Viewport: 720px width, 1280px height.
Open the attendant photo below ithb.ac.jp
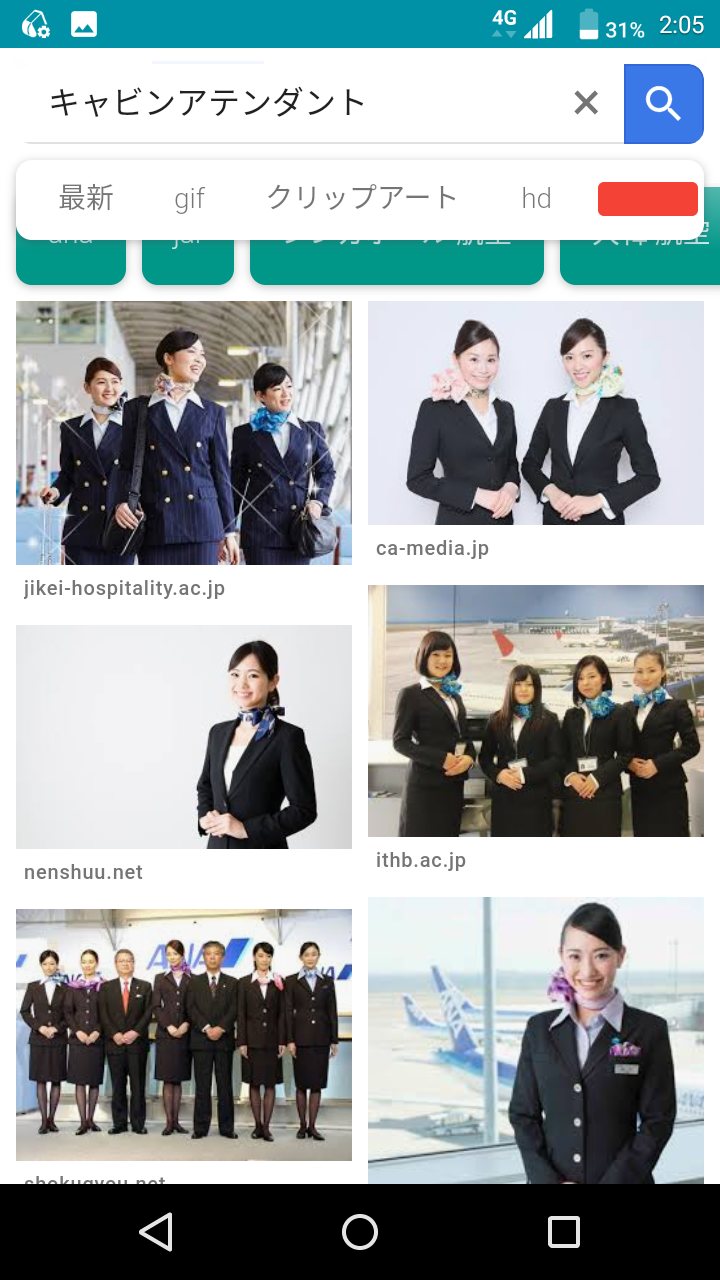click(536, 1040)
